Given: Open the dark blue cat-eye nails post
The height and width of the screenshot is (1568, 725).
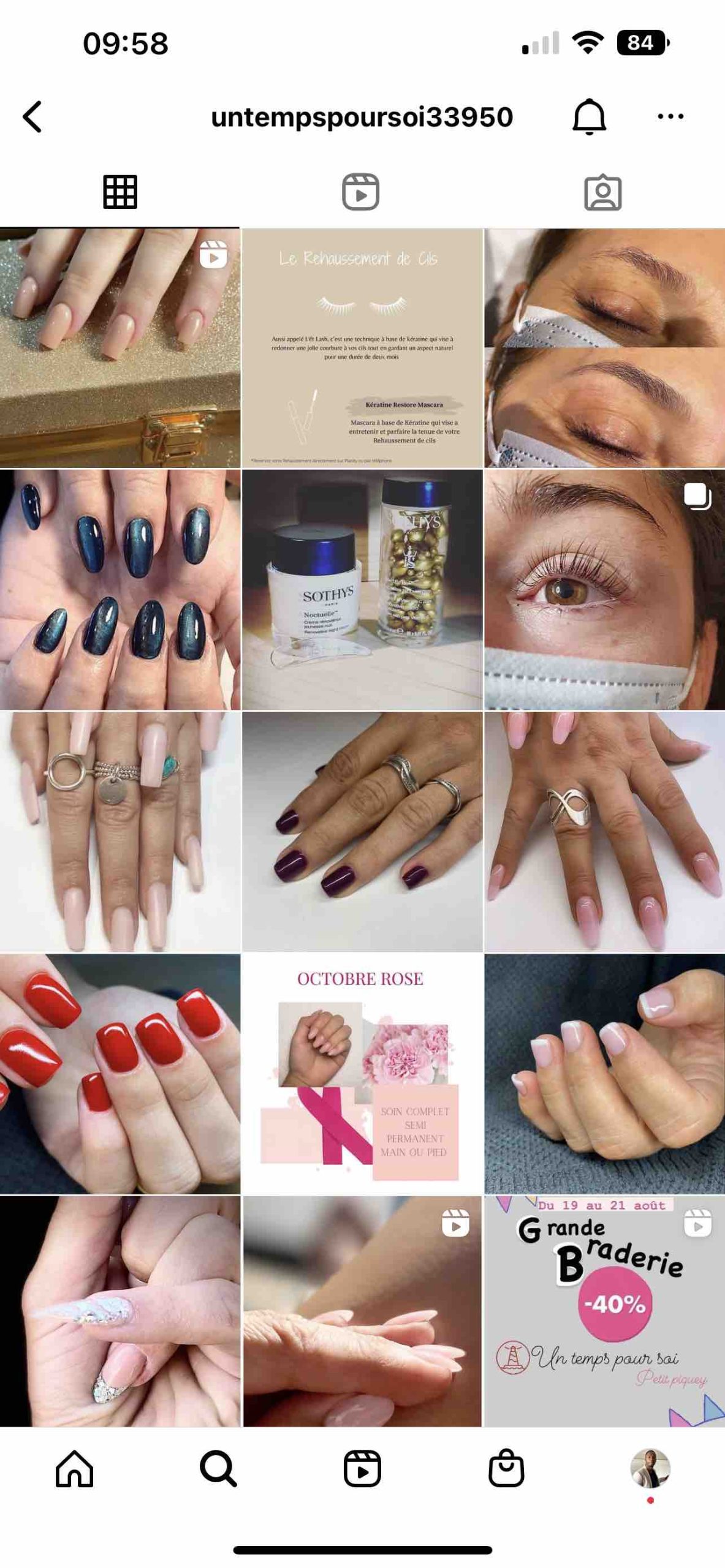Looking at the screenshot, I should [120, 589].
